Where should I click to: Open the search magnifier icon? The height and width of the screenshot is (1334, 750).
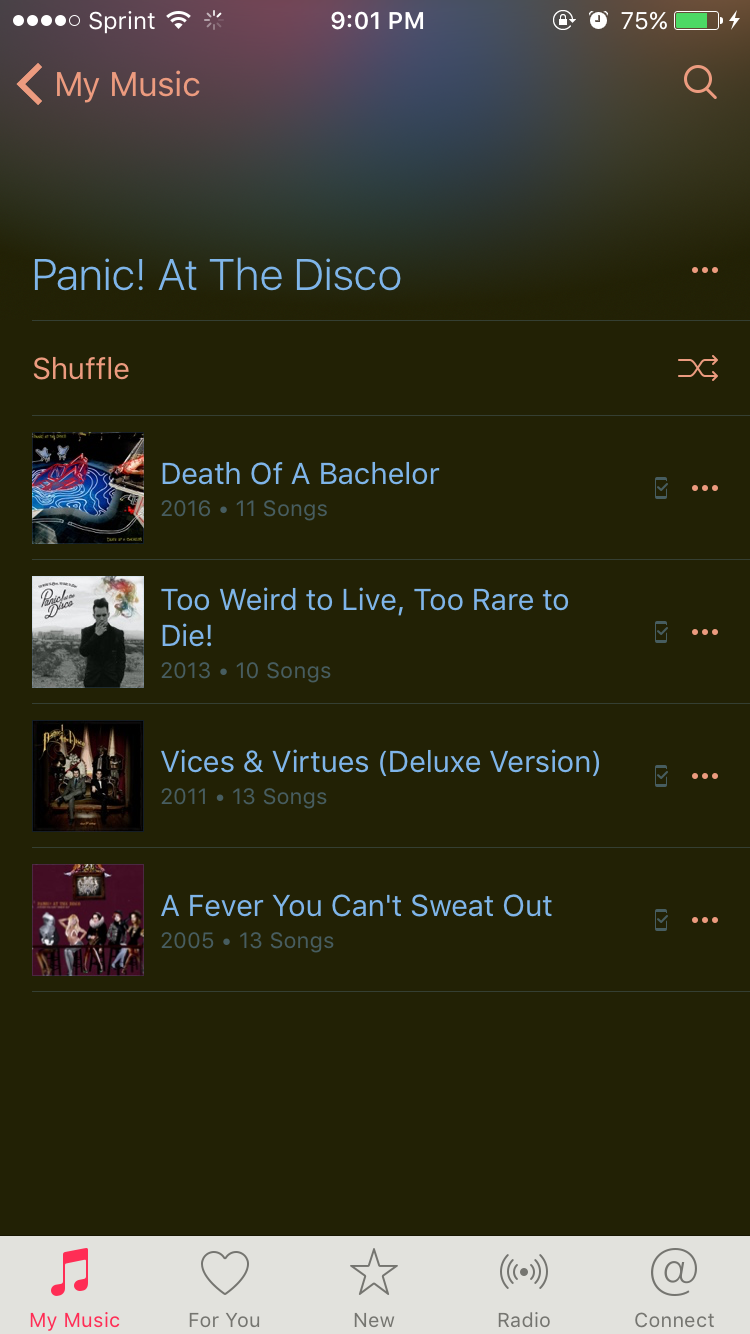point(700,83)
